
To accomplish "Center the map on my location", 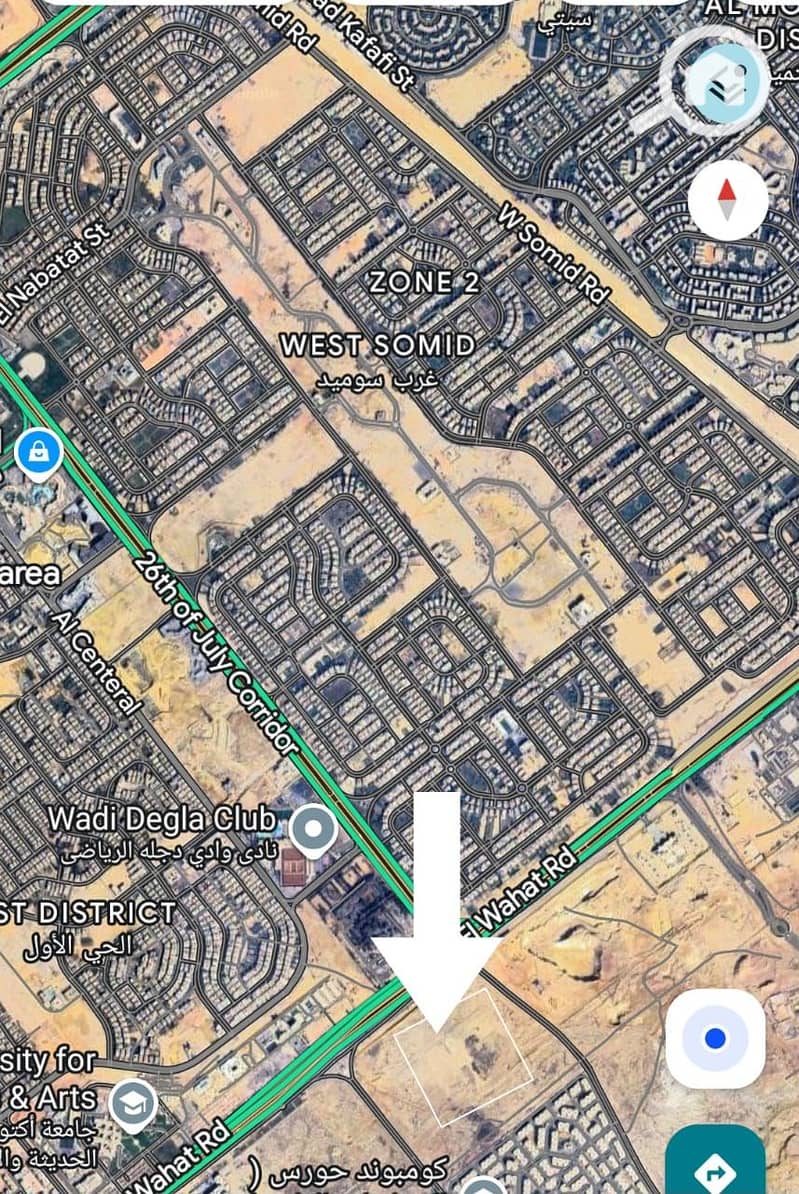I will 714,1038.
